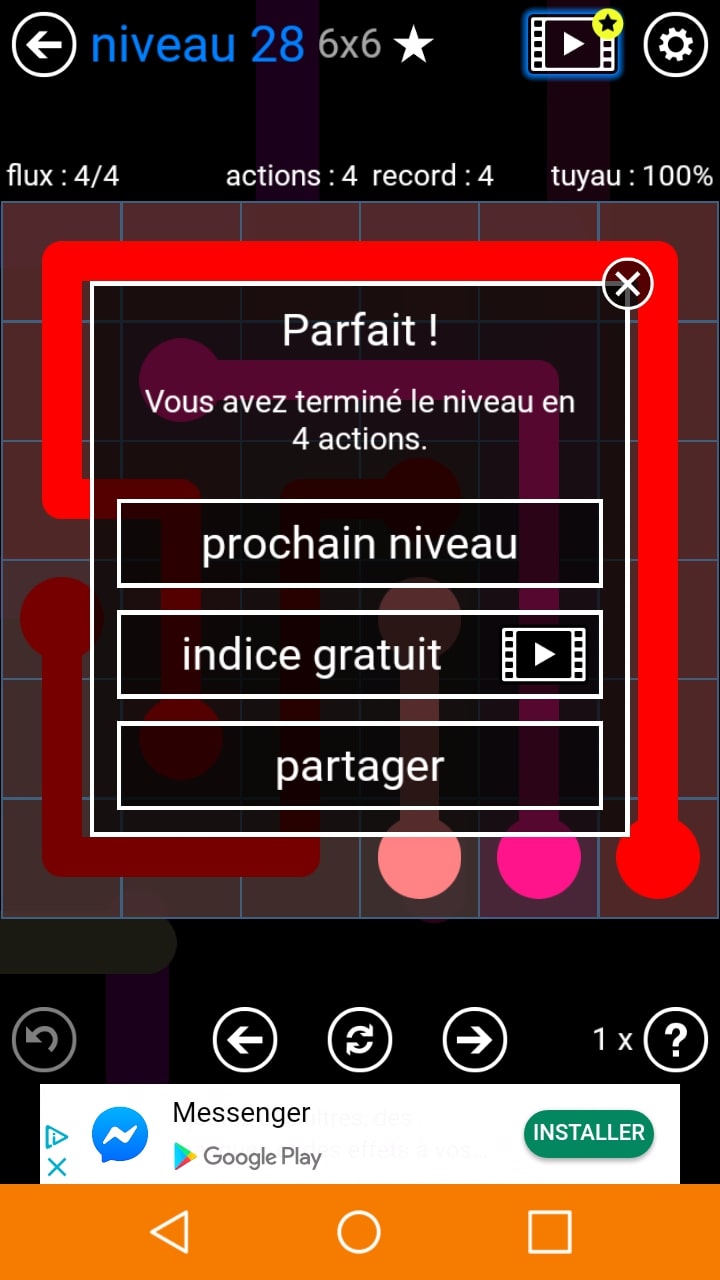The image size is (720, 1280).
Task: Tap the video reward icon at top
Action: [571, 45]
